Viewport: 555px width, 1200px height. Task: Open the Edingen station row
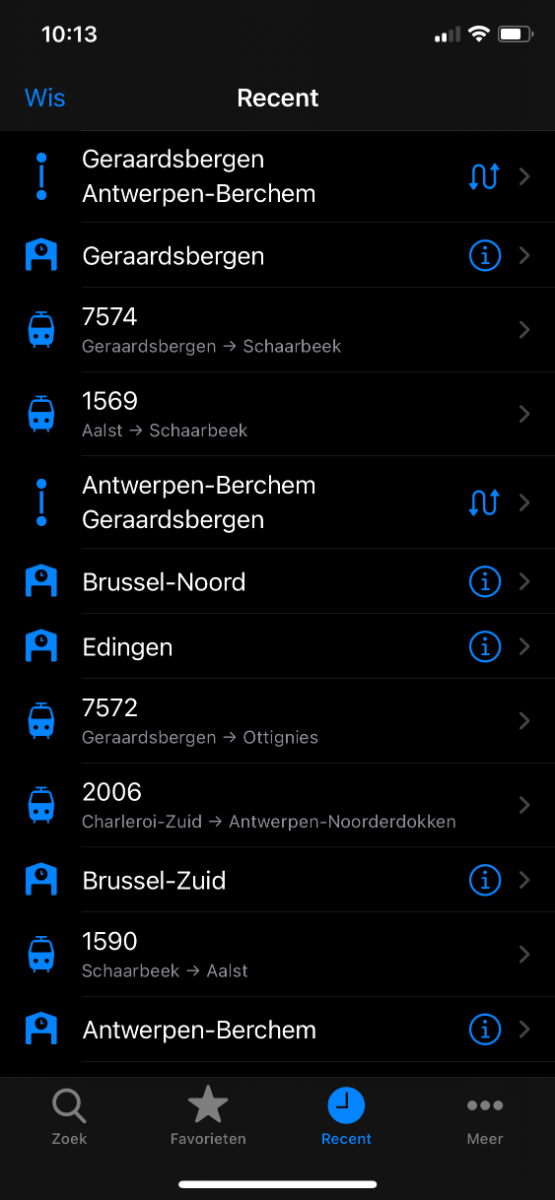tap(277, 647)
